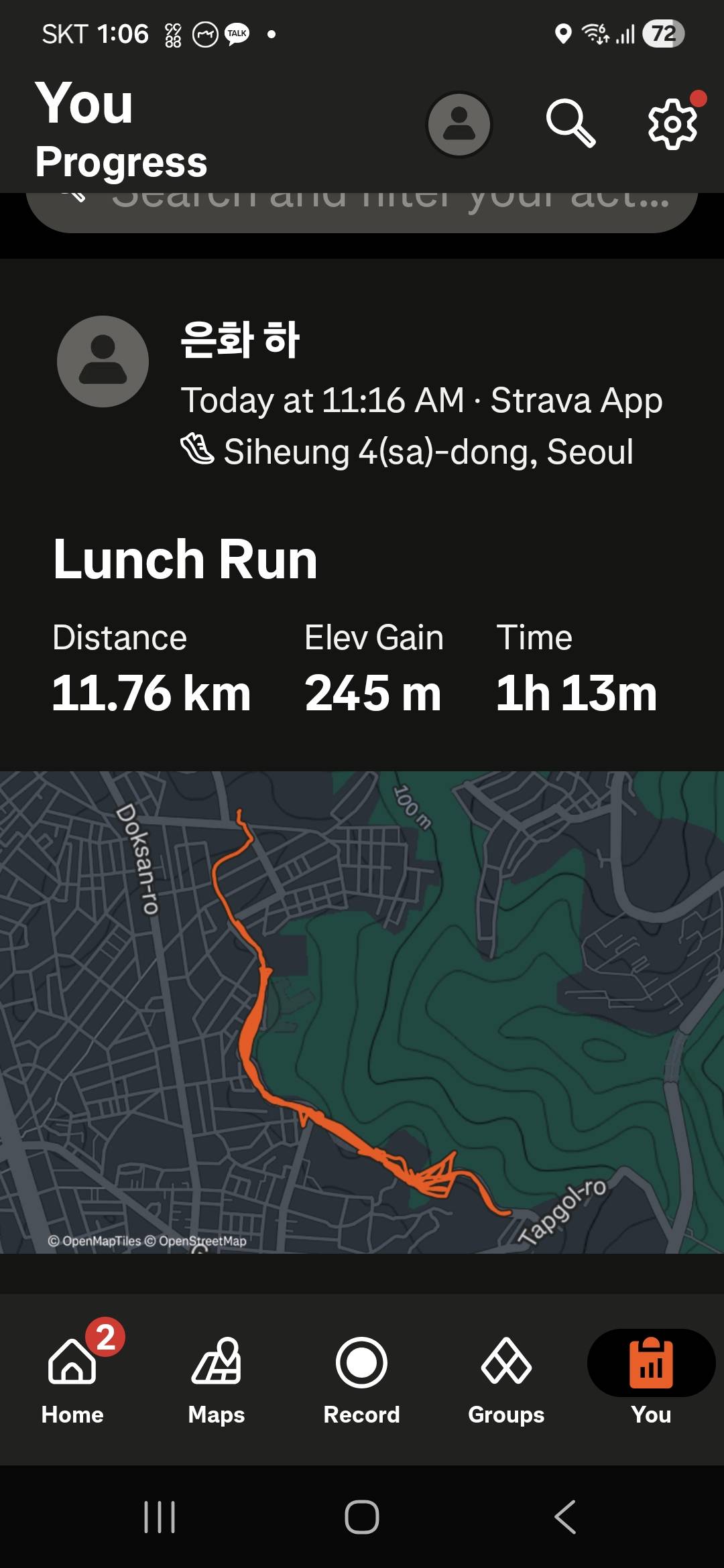
Task: Open the Lunch Run activity title
Action: [x=186, y=559]
